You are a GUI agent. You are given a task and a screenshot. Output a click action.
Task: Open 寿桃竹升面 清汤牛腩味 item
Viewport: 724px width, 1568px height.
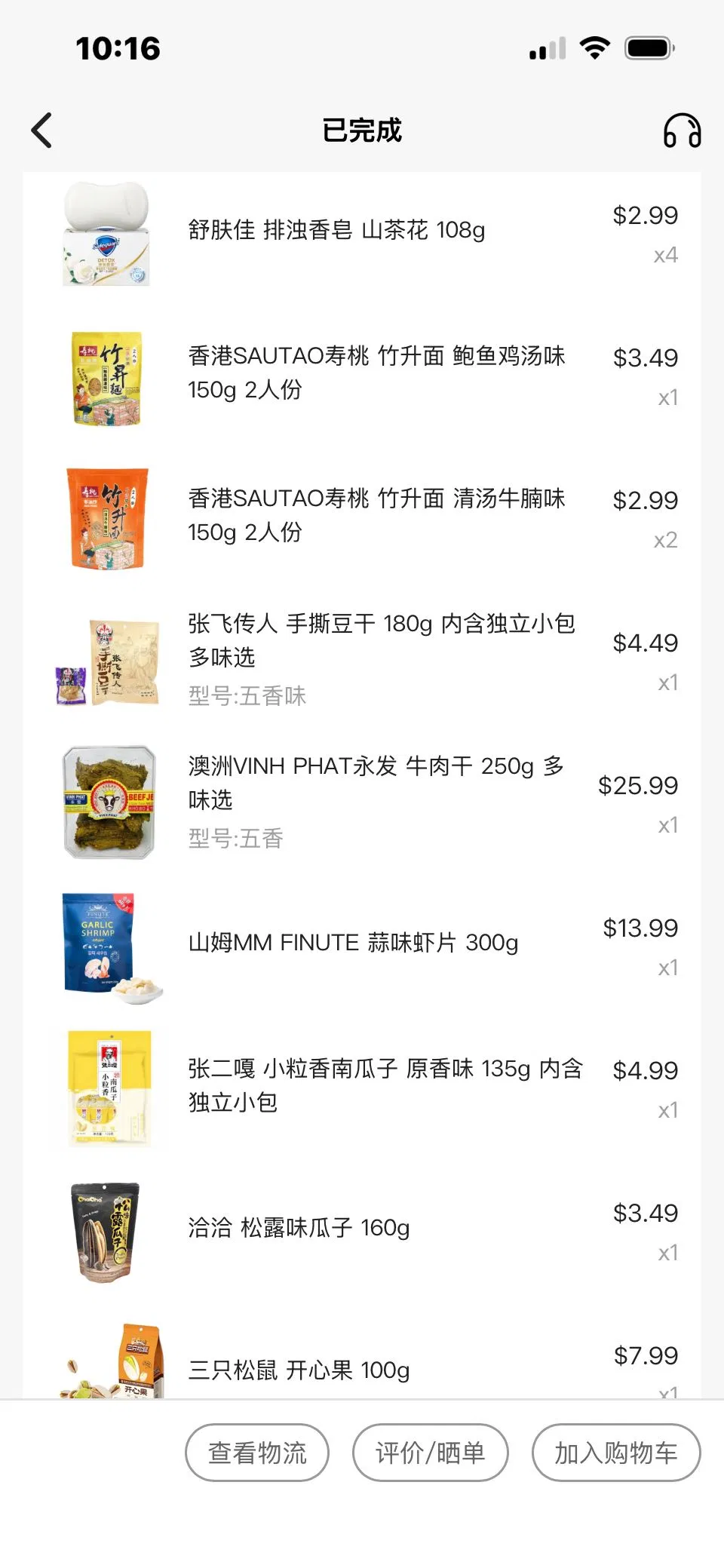[376, 515]
